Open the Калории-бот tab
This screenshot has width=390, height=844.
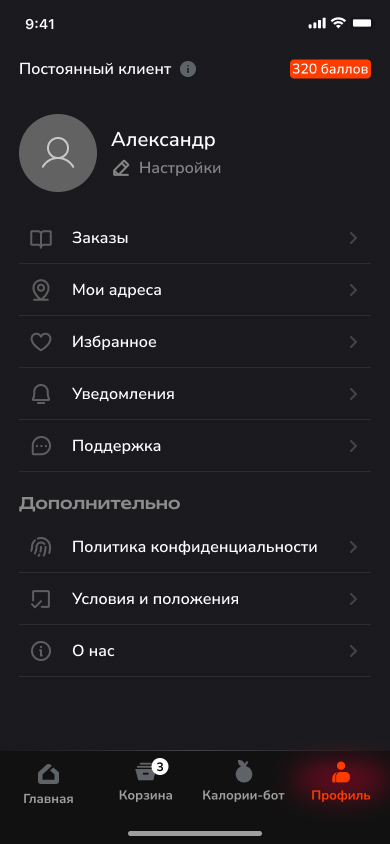243,782
